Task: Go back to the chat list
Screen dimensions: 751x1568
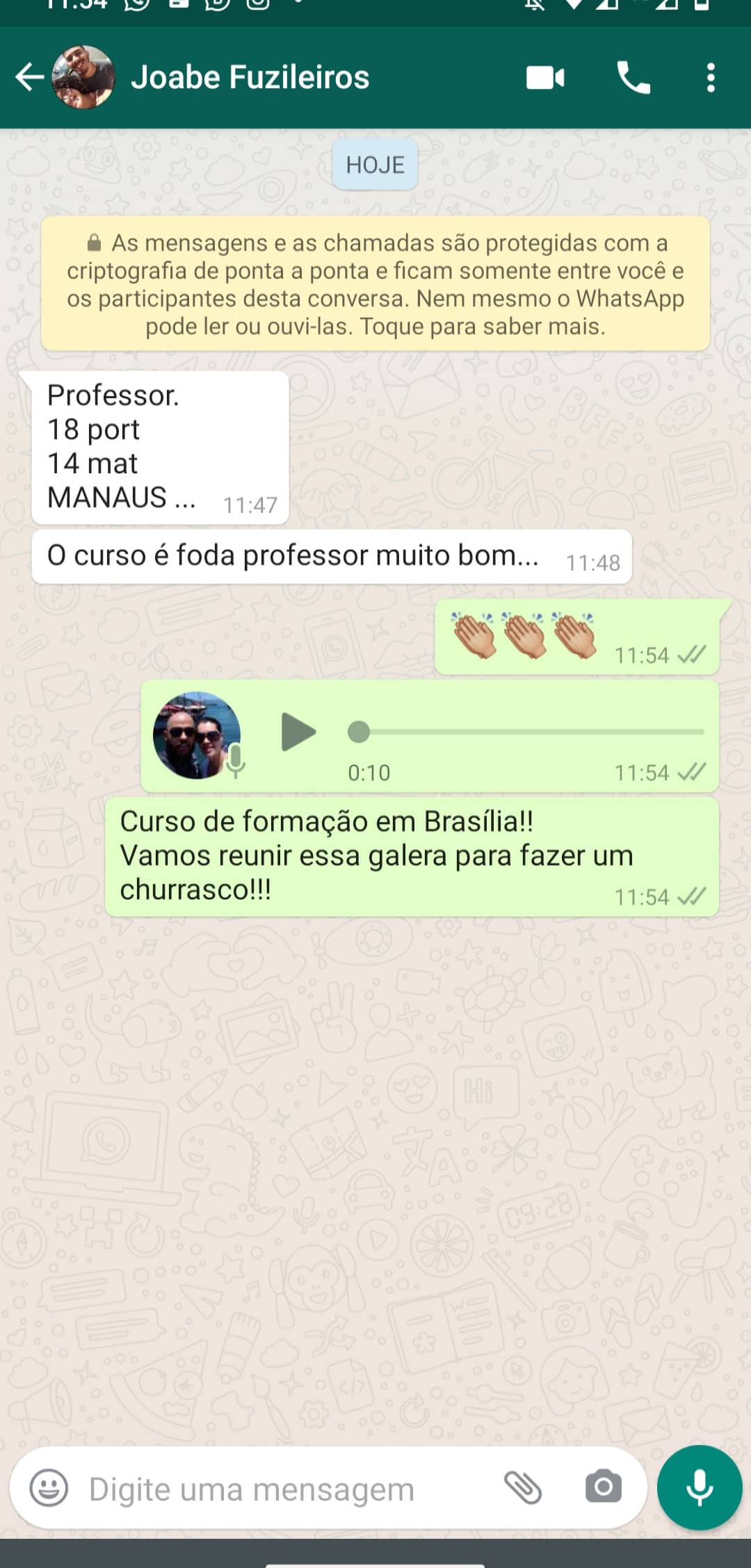Action: (x=30, y=77)
